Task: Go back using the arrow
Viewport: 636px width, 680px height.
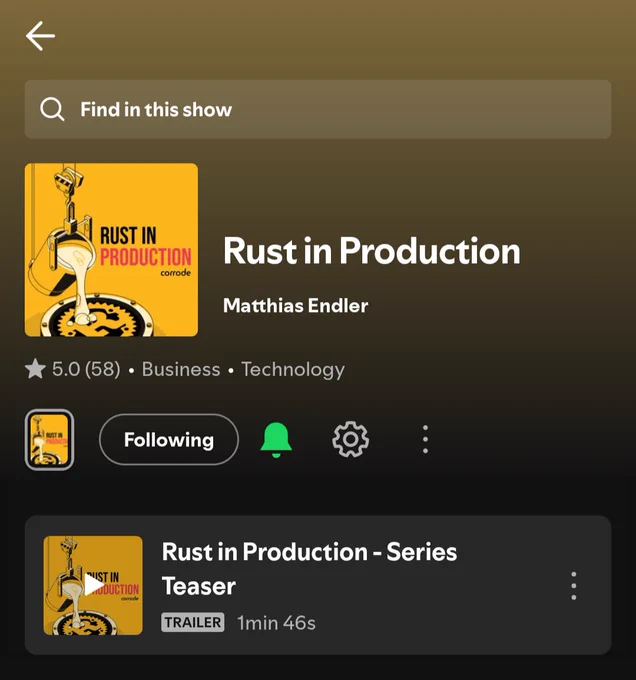Action: point(40,37)
